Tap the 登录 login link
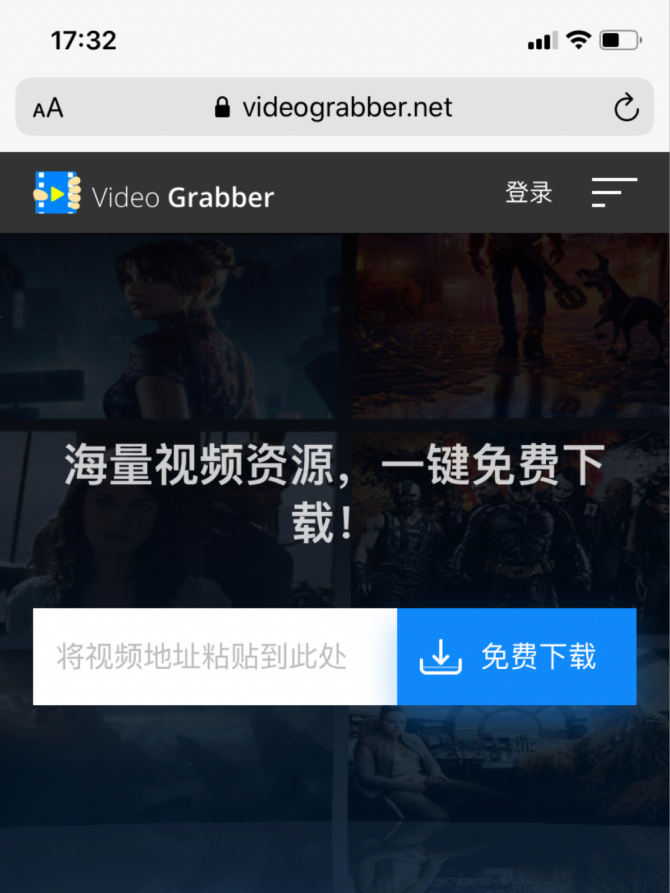The height and width of the screenshot is (893, 670). click(528, 192)
